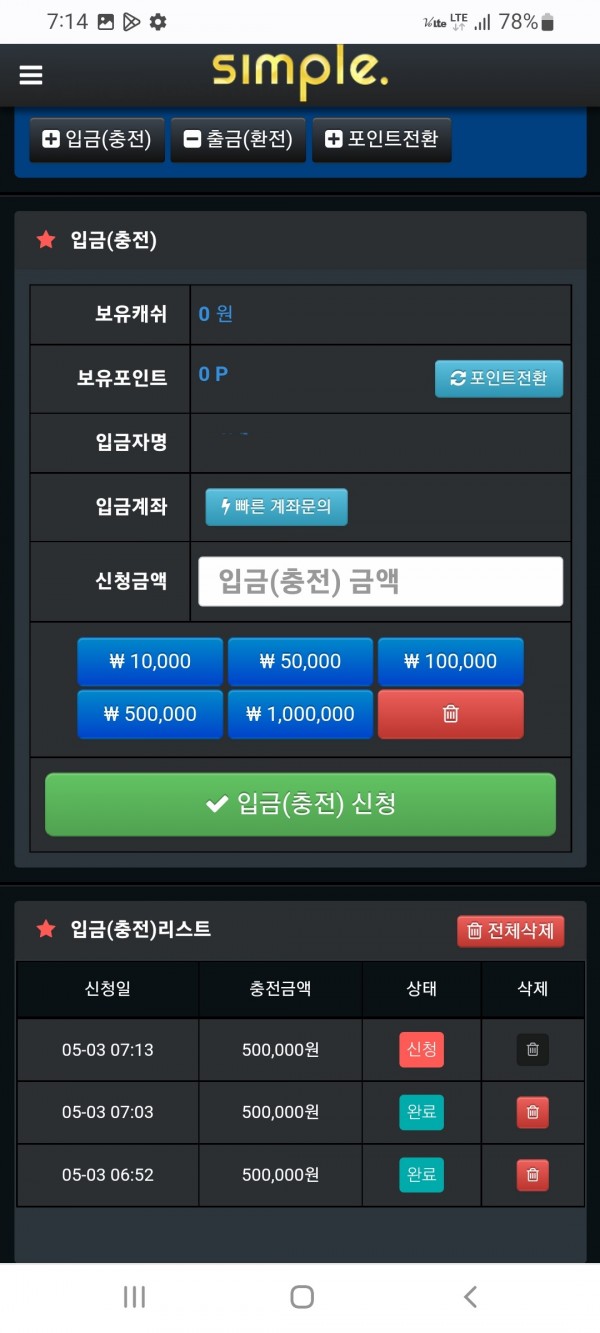Image resolution: width=600 pixels, height=1333 pixels.
Task: Choose the ₩ 50,000 amount
Action: (x=300, y=661)
